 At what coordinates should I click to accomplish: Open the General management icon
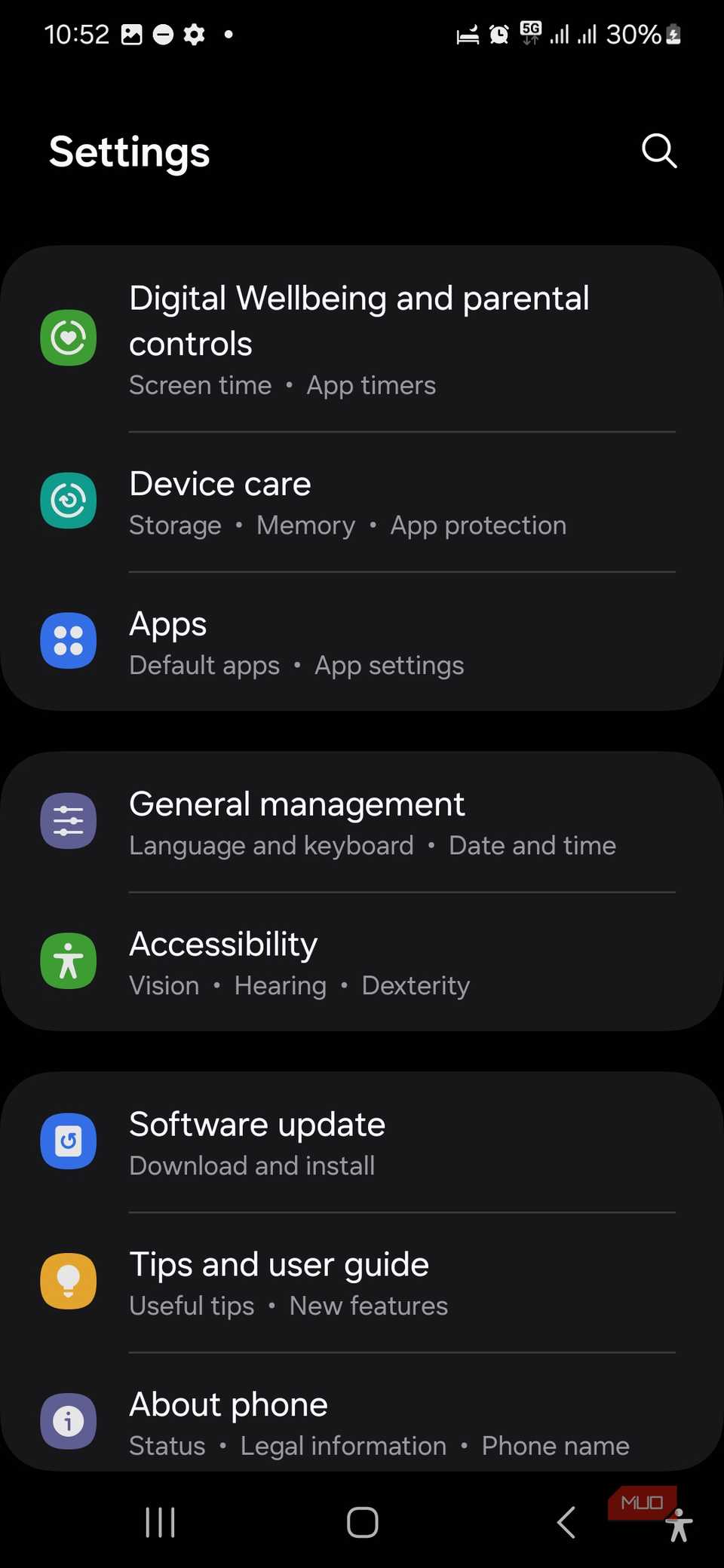coord(68,821)
